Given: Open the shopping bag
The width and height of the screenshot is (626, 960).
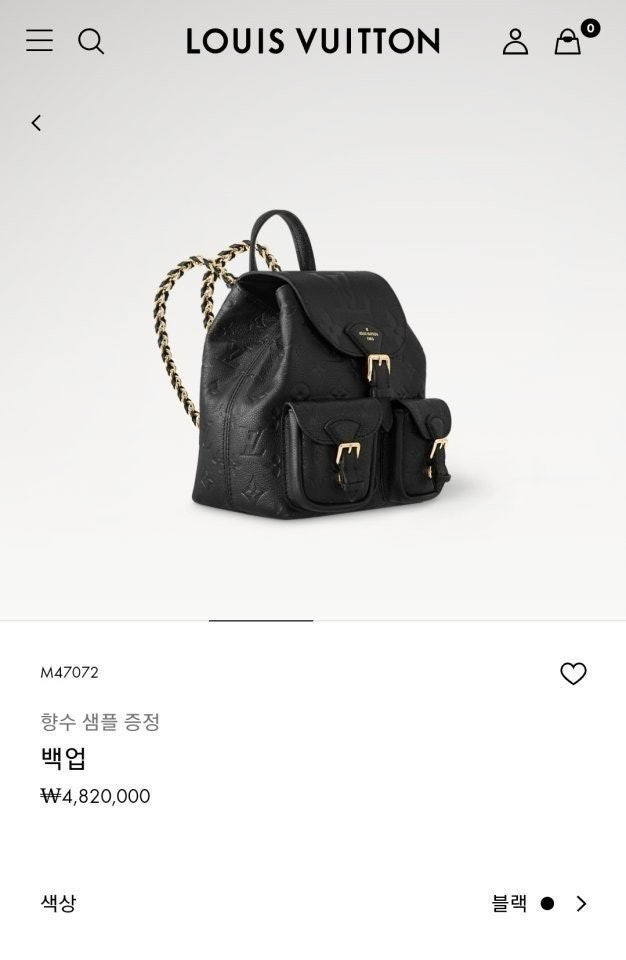Looking at the screenshot, I should (568, 41).
